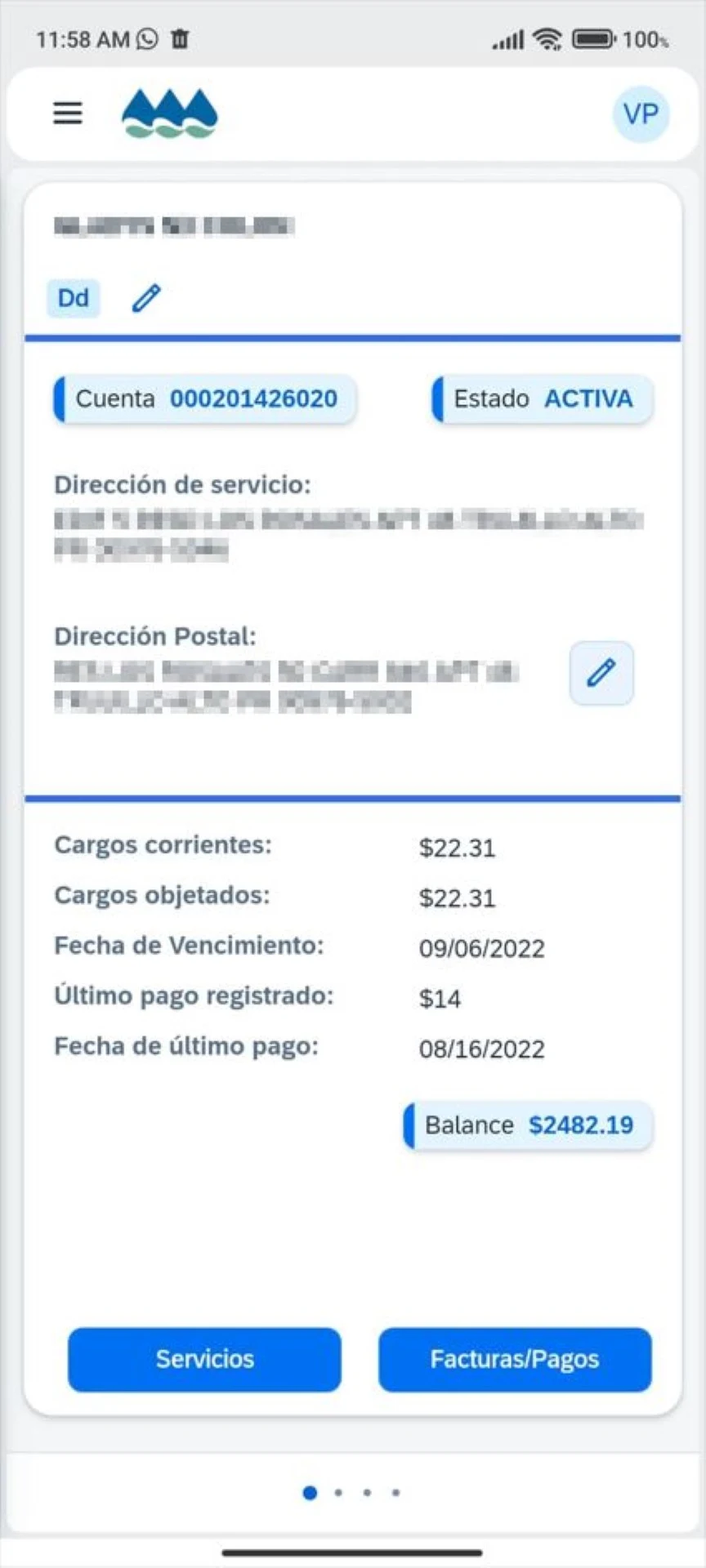Edit the account nickname with the pencil
Viewport: 706px width, 1568px height.
(x=147, y=298)
